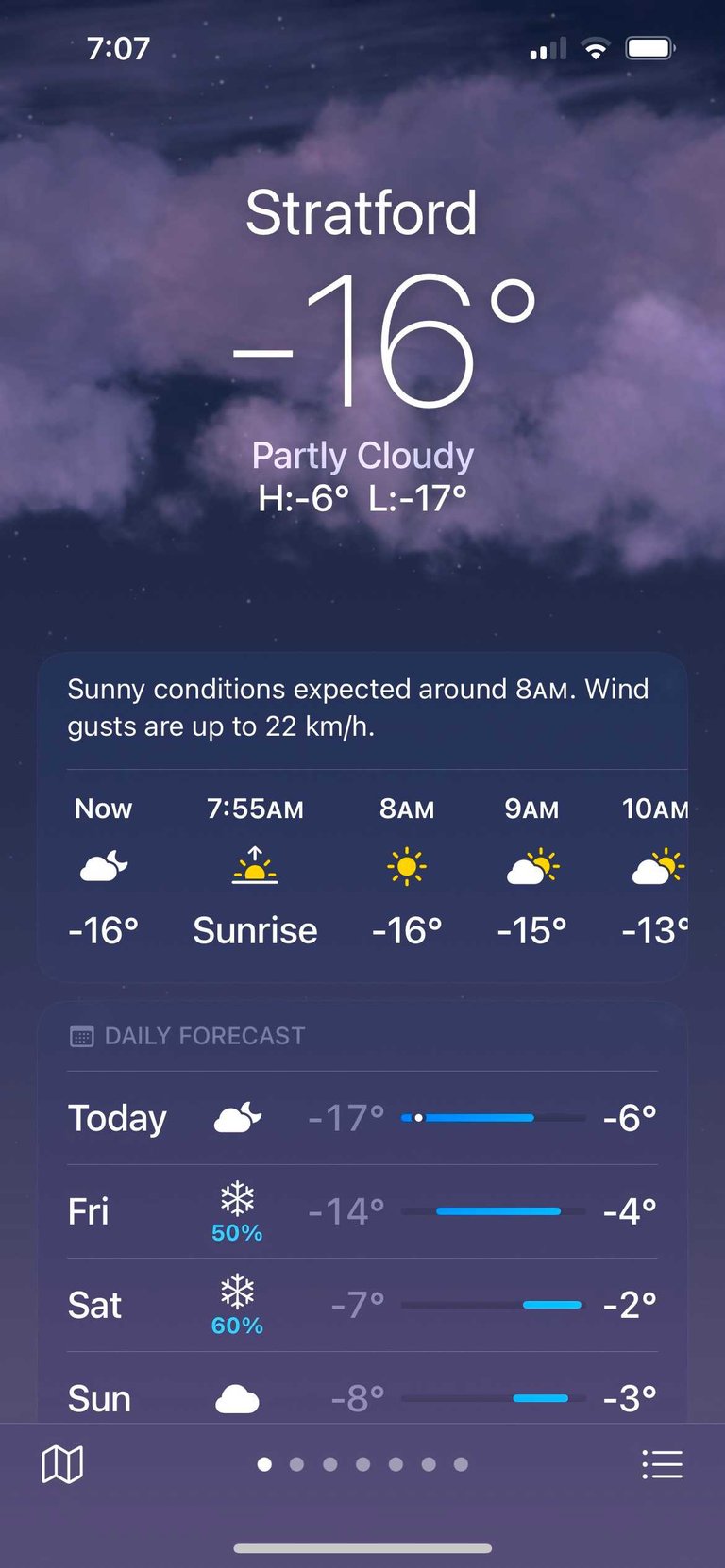The image size is (725, 1568).
Task: Open the hourly forecast card
Action: click(362, 817)
